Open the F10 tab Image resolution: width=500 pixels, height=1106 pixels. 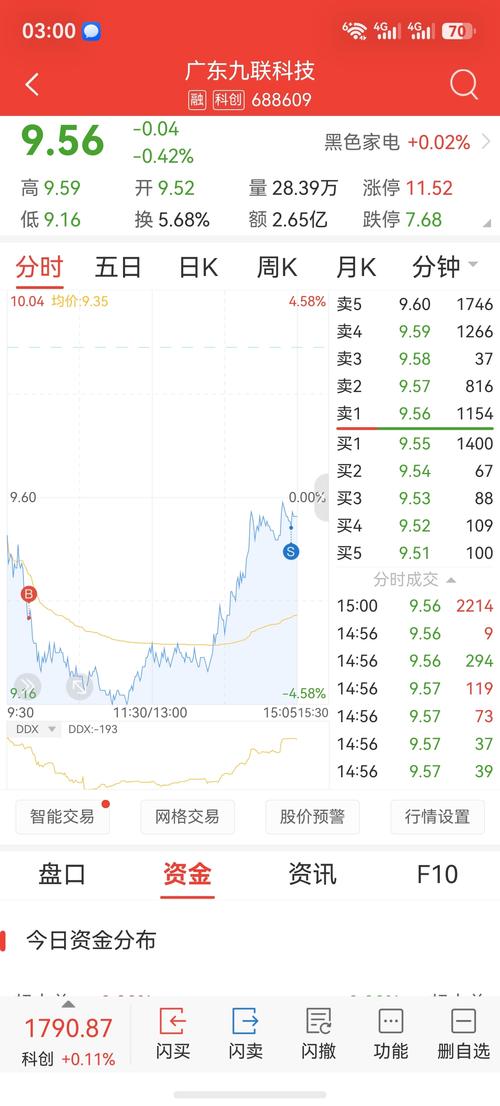(437, 875)
